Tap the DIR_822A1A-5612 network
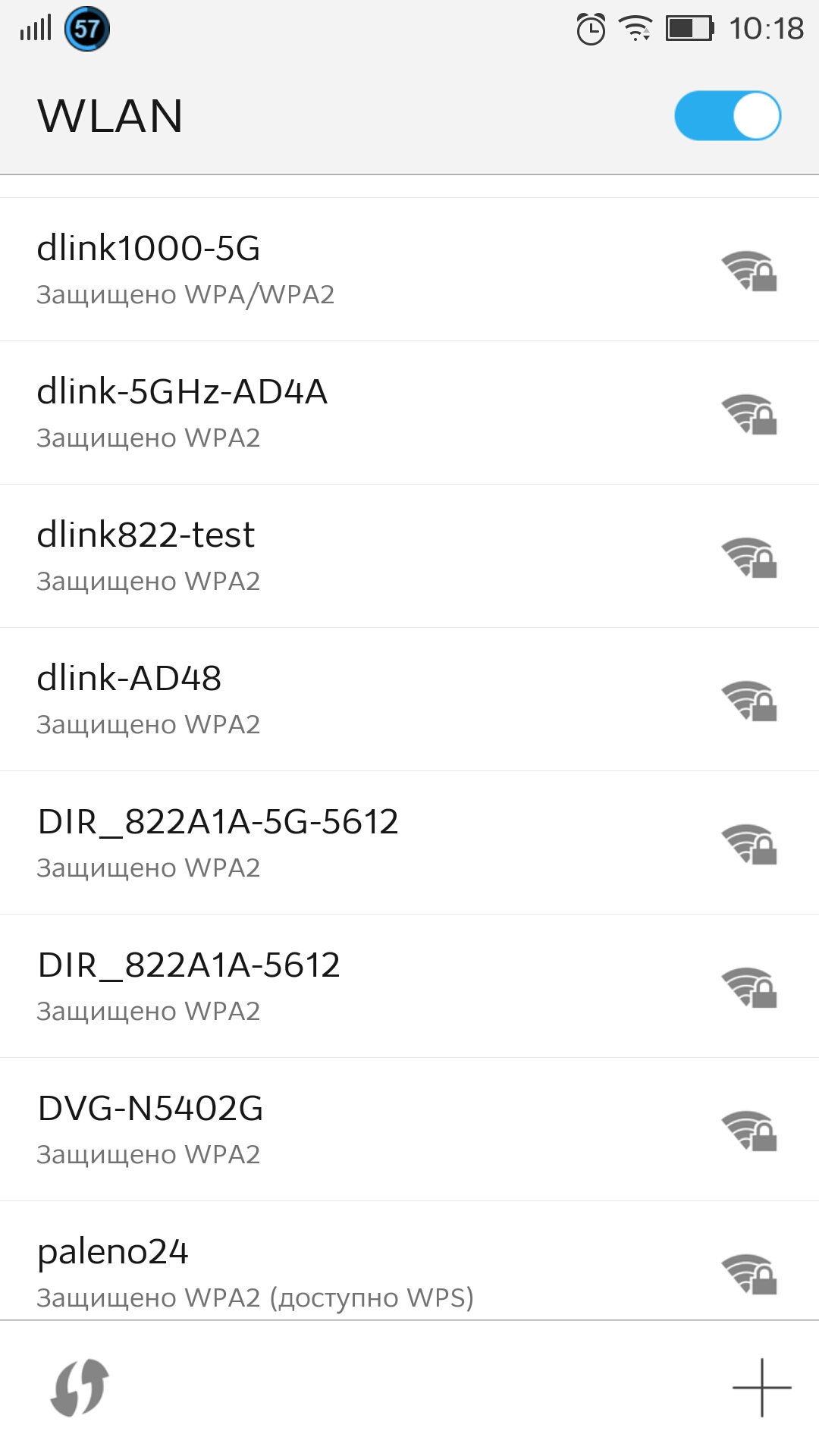819x1456 pixels. (409, 986)
